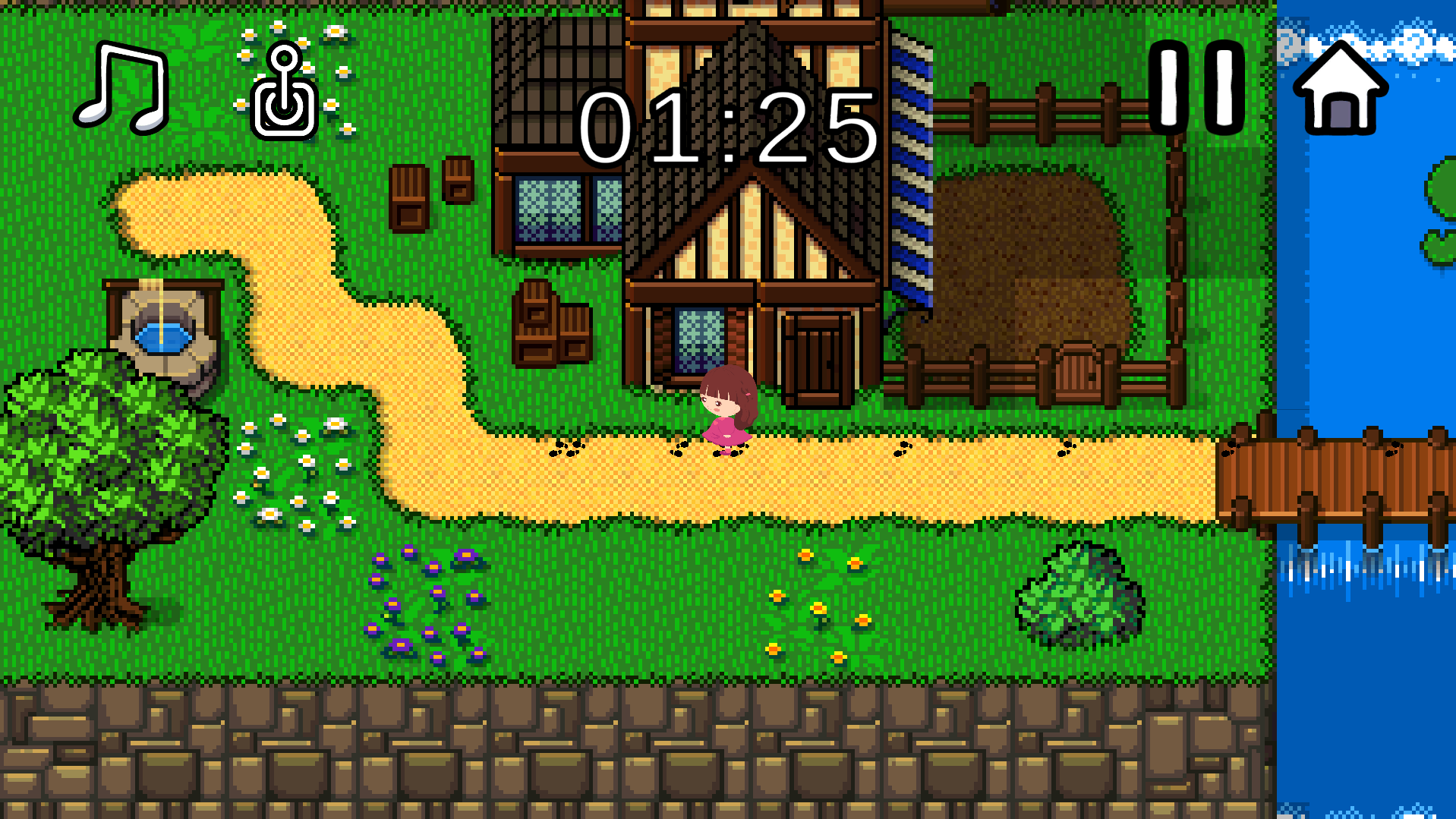Screen dimensions: 1456x819
Task: Return to the home menu
Action: pyautogui.click(x=1340, y=90)
